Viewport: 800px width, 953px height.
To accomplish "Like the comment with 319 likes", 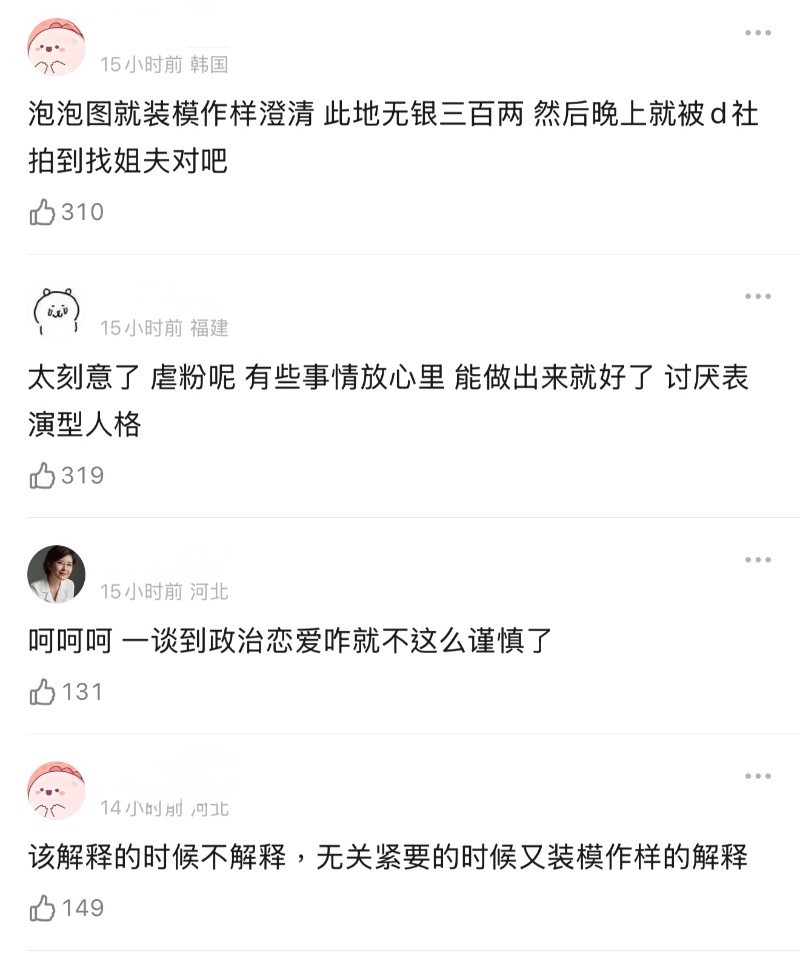I will [x=43, y=476].
